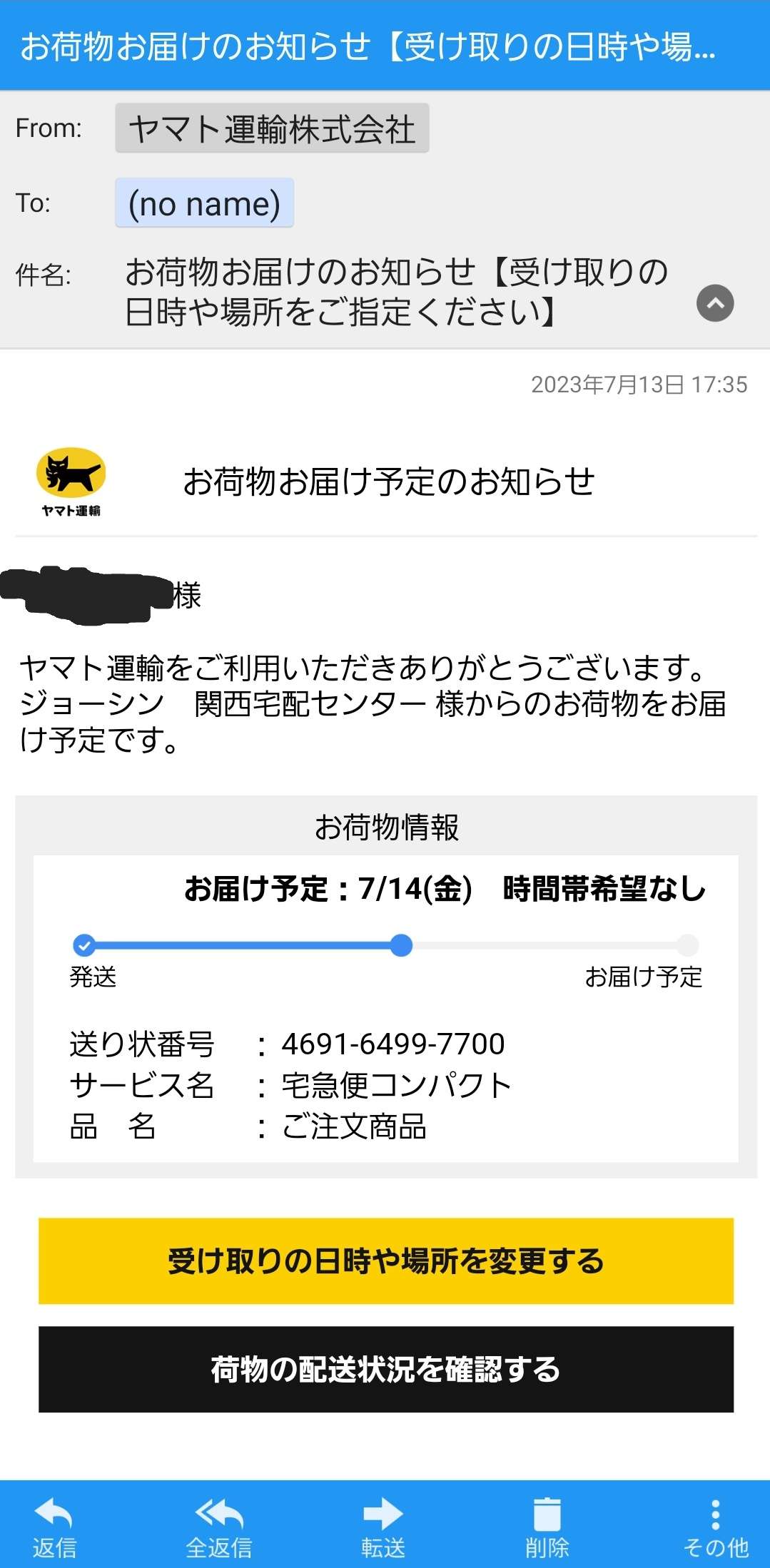Tap the ヤマト運輸株式会社 sender chip
Screen dimensions: 770x1568
point(272,128)
